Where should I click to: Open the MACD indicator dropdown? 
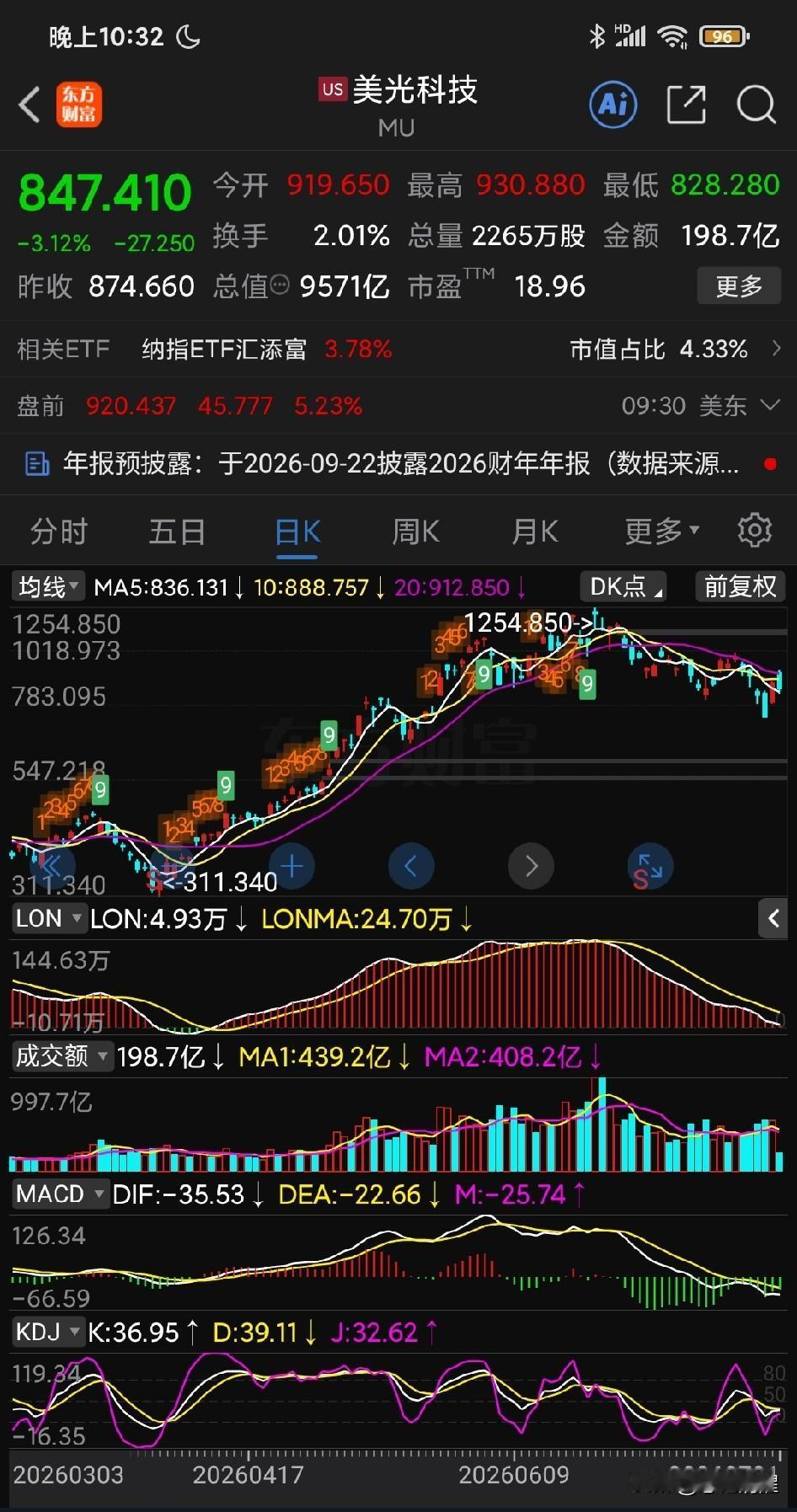click(60, 1194)
